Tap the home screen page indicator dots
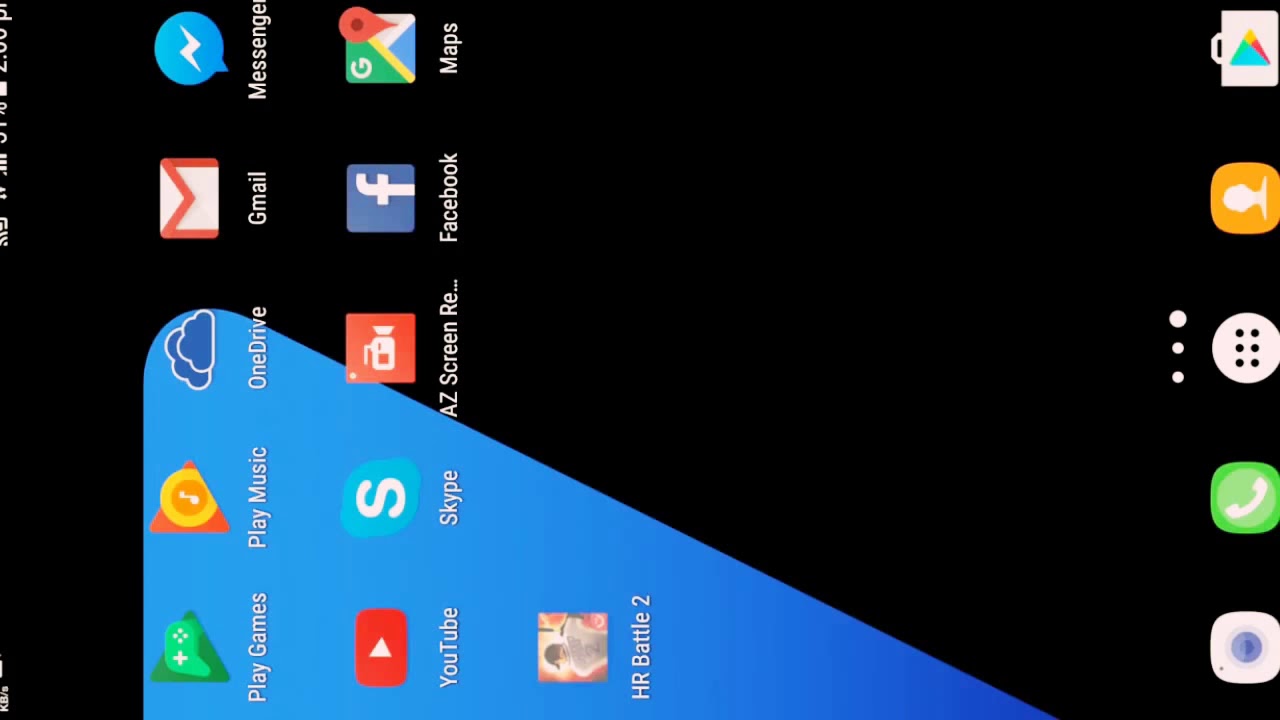Image resolution: width=1280 pixels, height=720 pixels. coord(1178,348)
